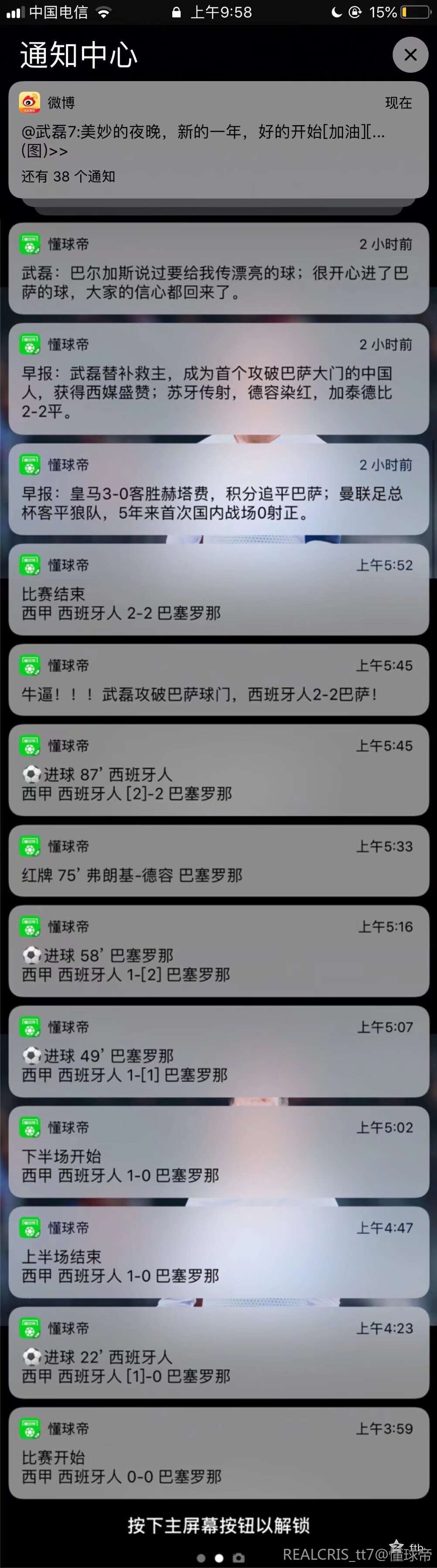Open the 上半场结束 notification
The image size is (437, 1568).
click(218, 1253)
